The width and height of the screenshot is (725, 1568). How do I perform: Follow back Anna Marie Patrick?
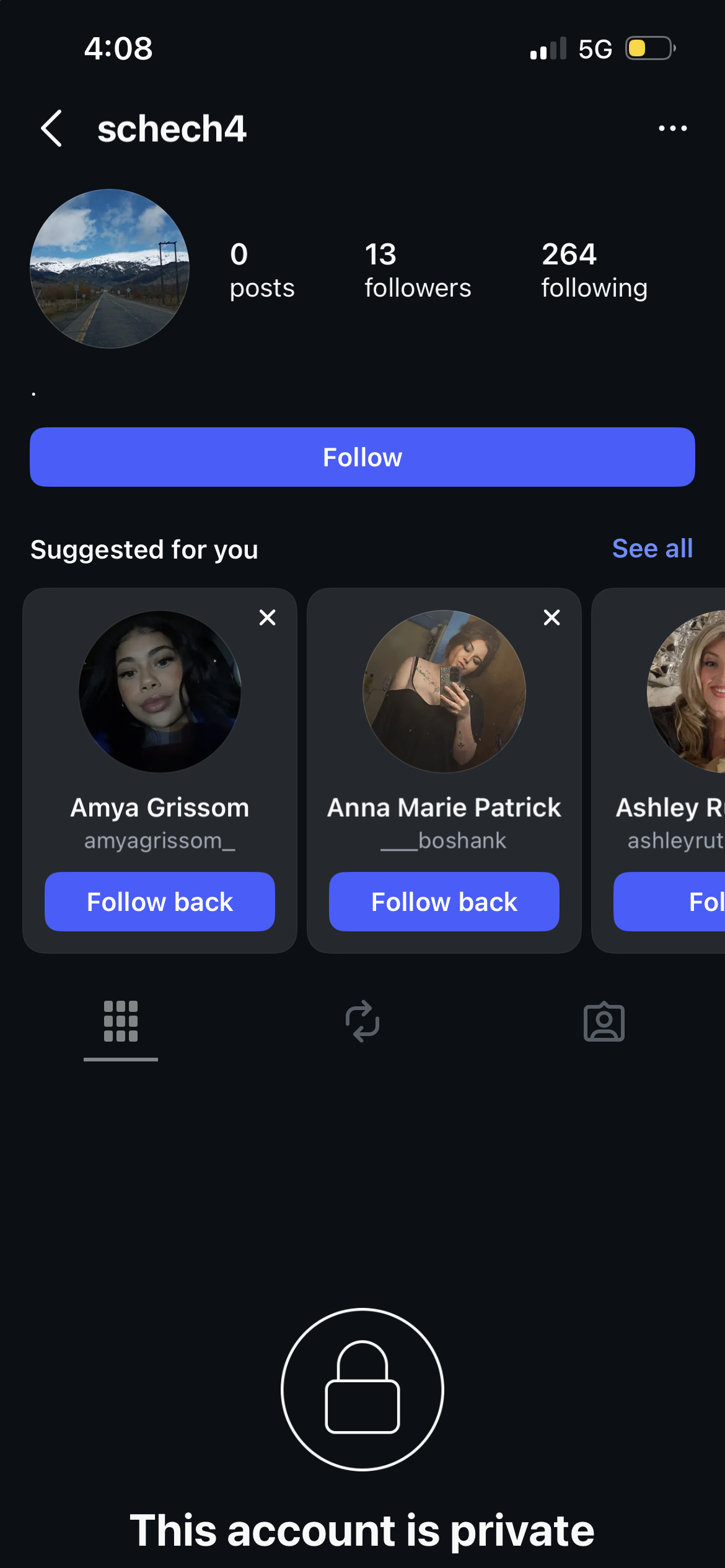coord(444,902)
